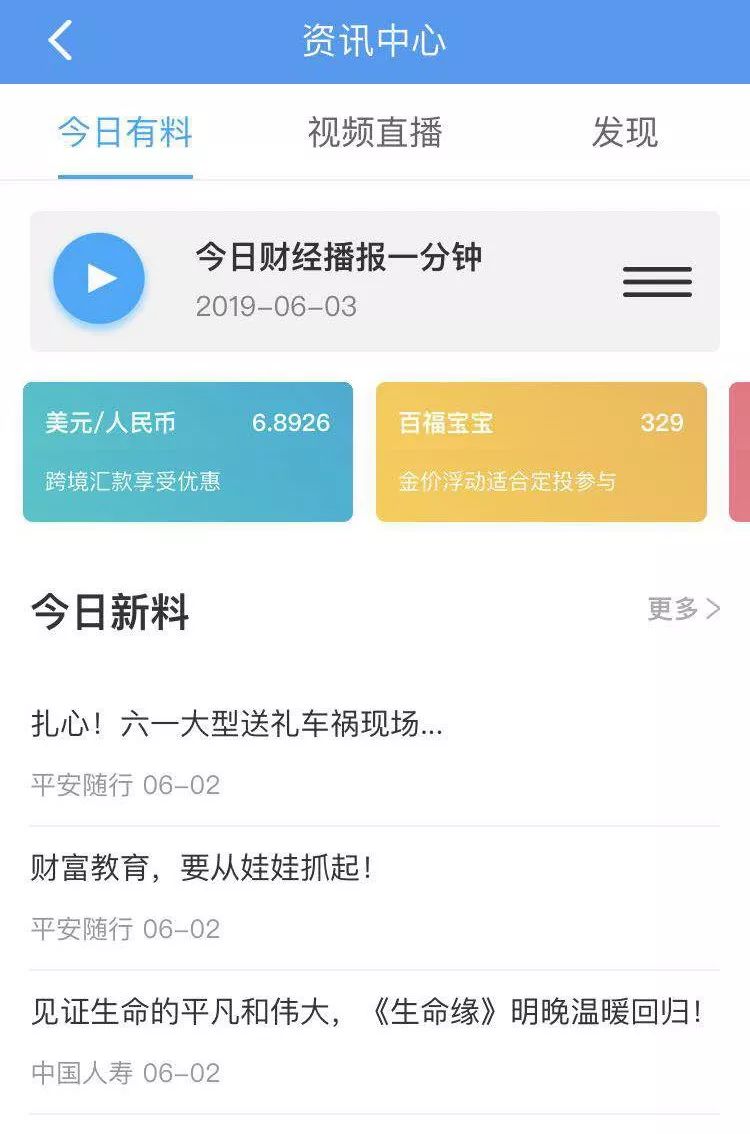The width and height of the screenshot is (750, 1134).
Task: Open the 美元/人民币 exchange rate card
Action: (x=188, y=451)
